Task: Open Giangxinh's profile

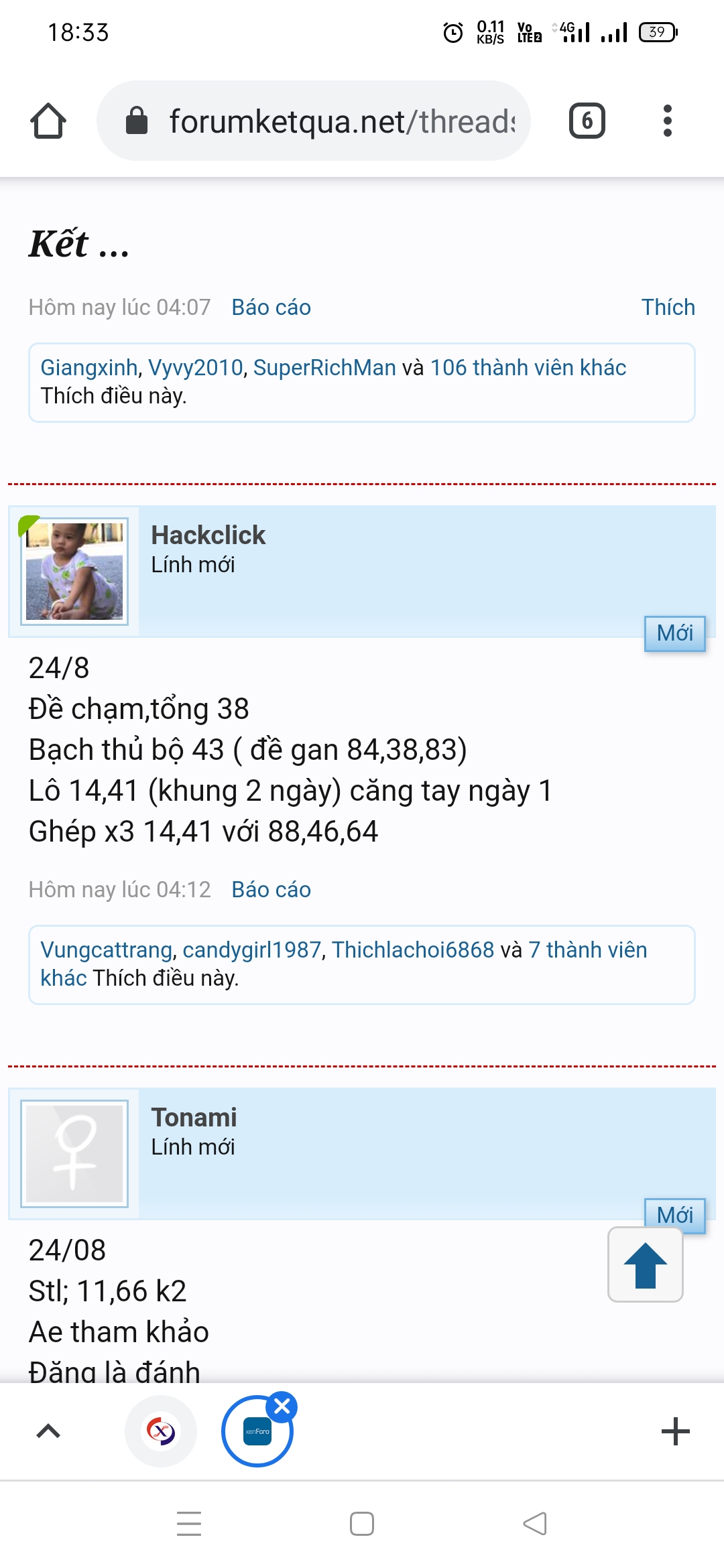Action: 88,367
